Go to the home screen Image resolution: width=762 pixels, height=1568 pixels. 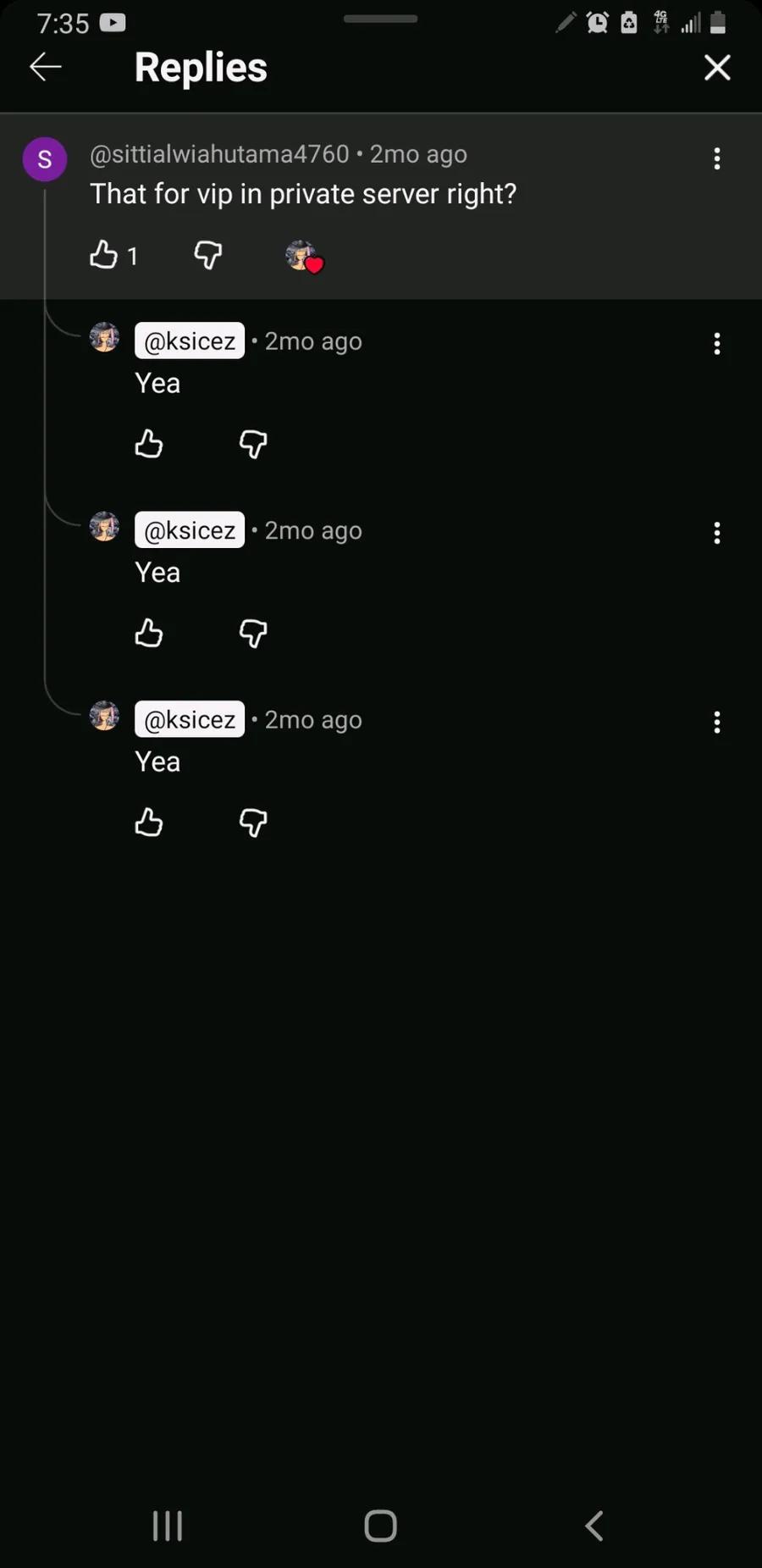click(380, 1526)
